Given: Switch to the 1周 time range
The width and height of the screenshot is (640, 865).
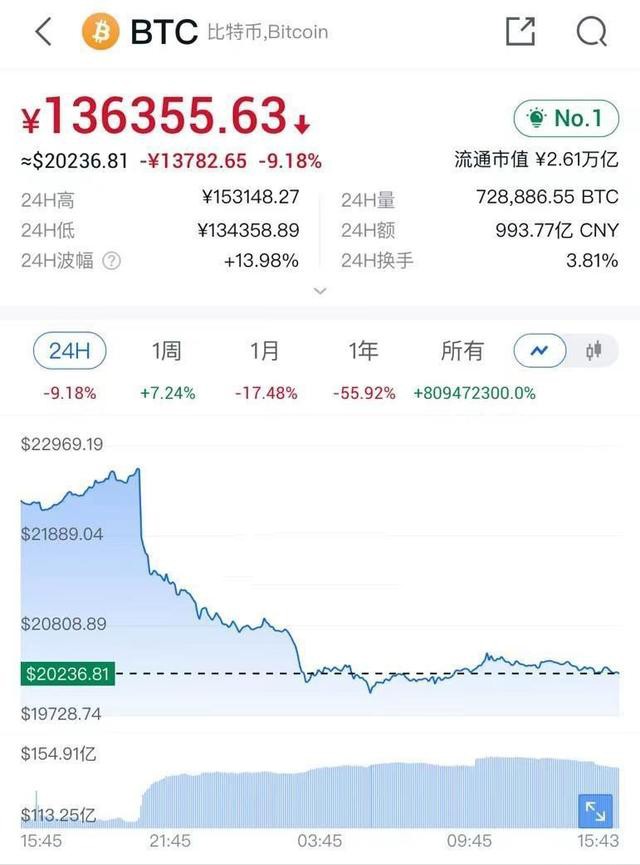Looking at the screenshot, I should point(167,351).
